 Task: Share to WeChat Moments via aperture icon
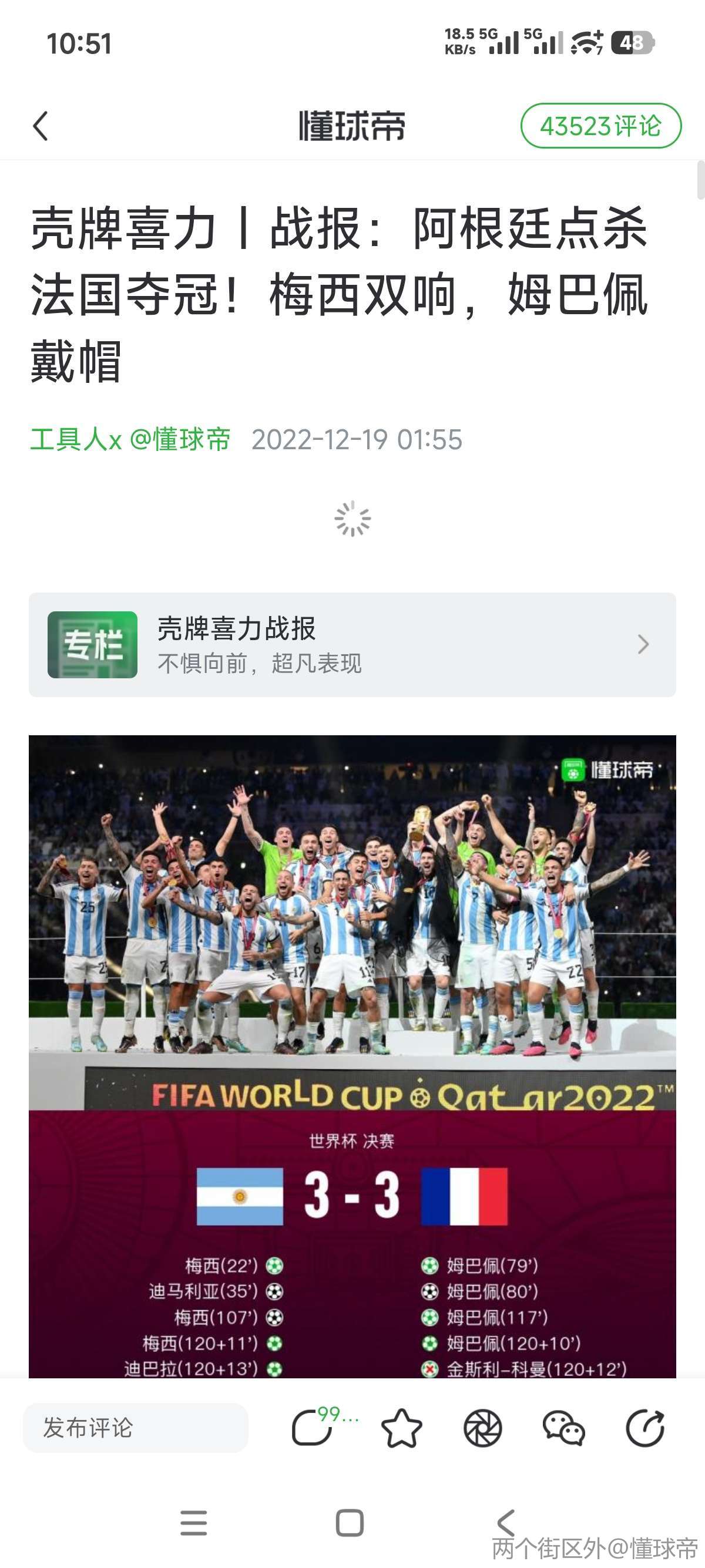[482, 1428]
